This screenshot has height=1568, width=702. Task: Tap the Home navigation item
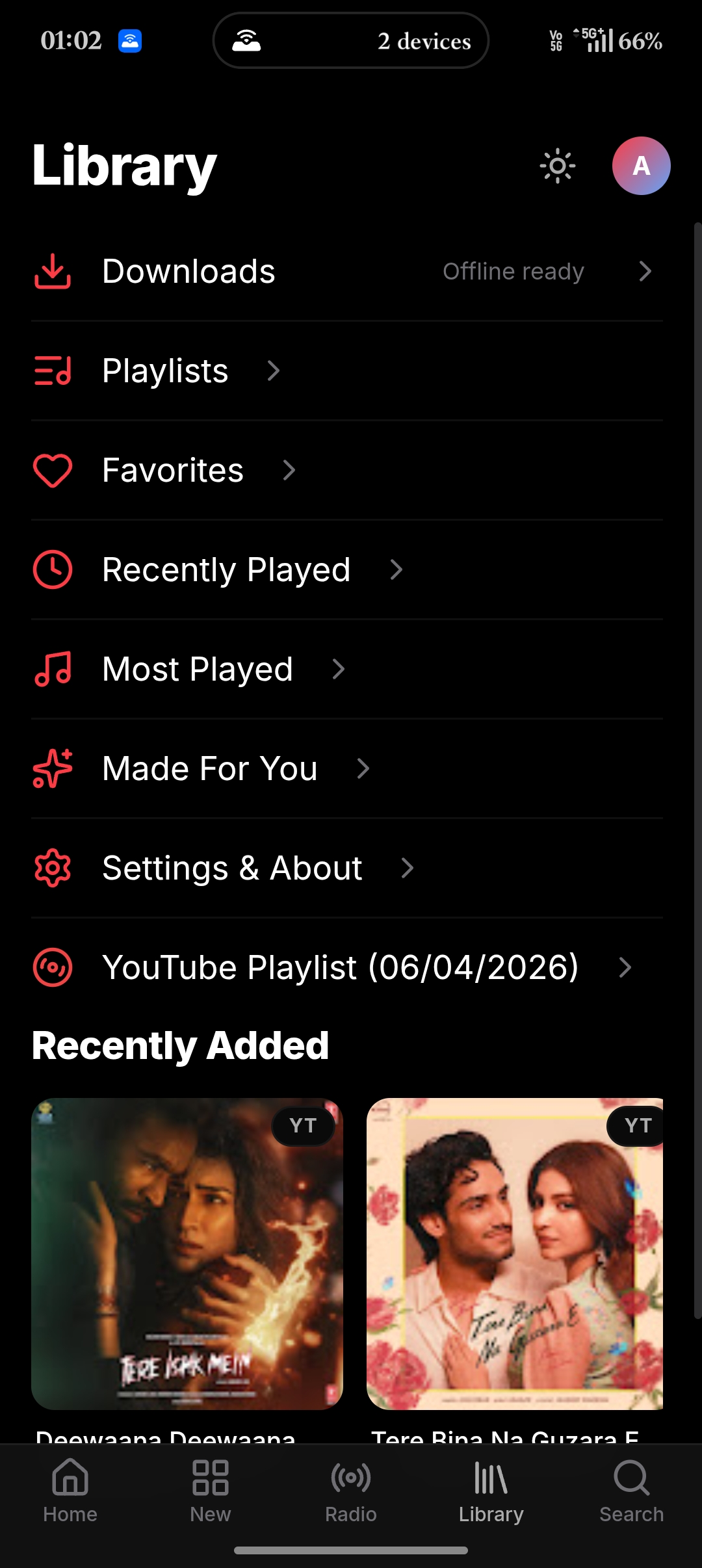tap(70, 1493)
